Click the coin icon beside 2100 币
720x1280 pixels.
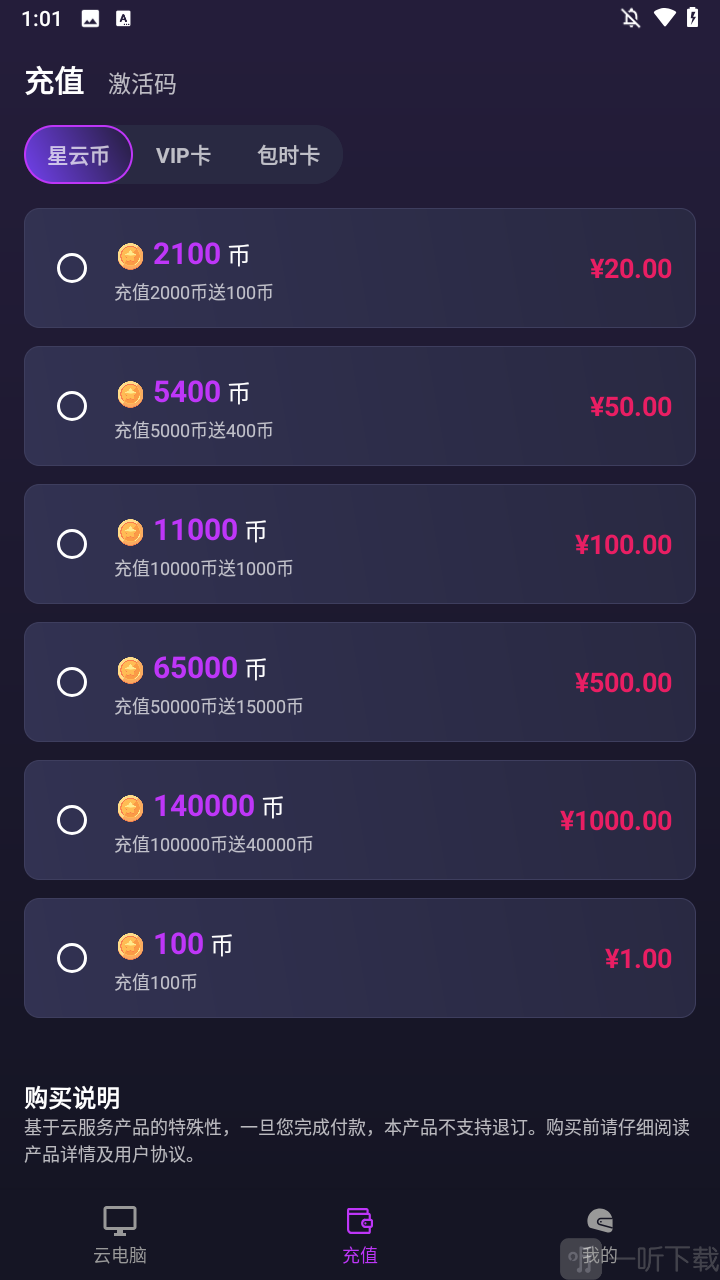[x=130, y=255]
